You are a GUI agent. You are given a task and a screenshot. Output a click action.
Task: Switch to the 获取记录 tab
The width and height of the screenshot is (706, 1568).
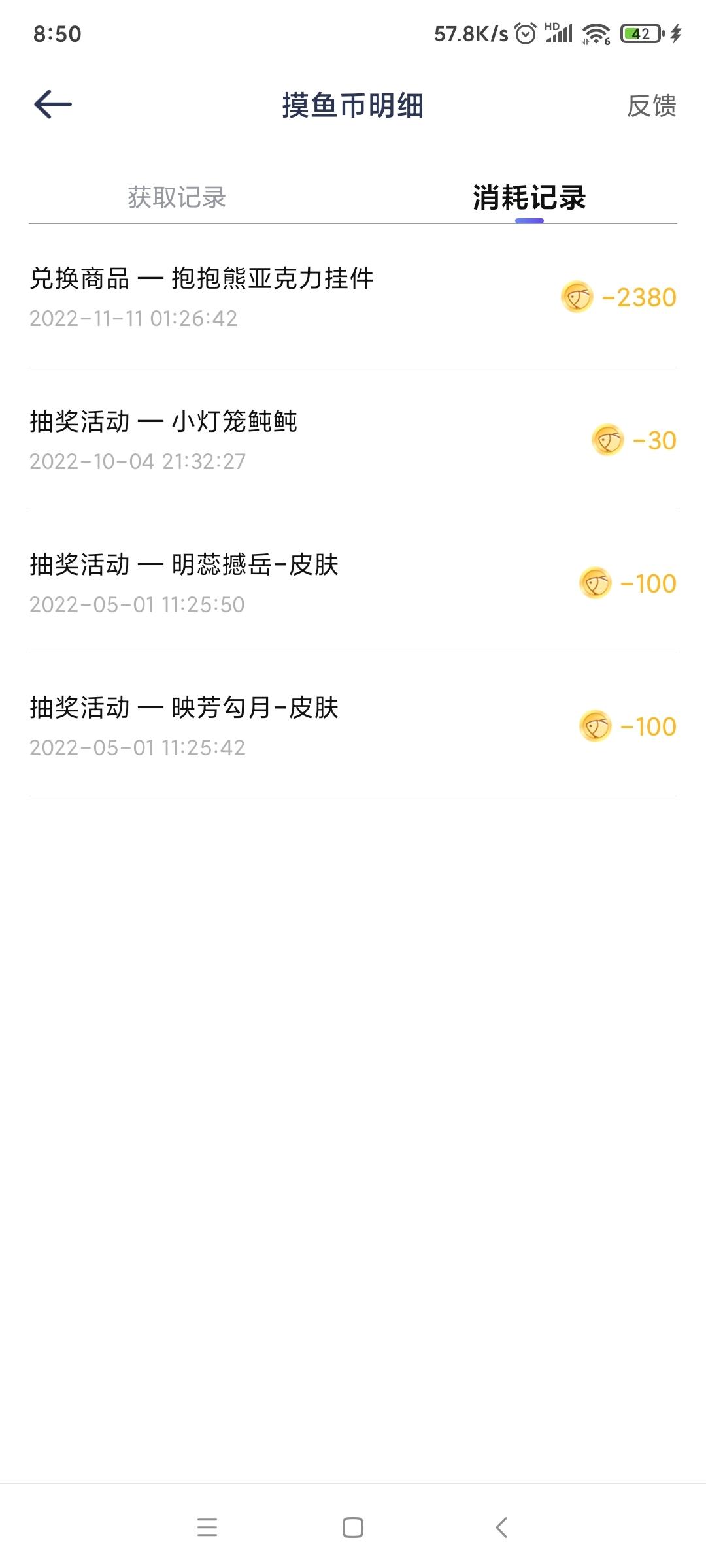pyautogui.click(x=176, y=197)
